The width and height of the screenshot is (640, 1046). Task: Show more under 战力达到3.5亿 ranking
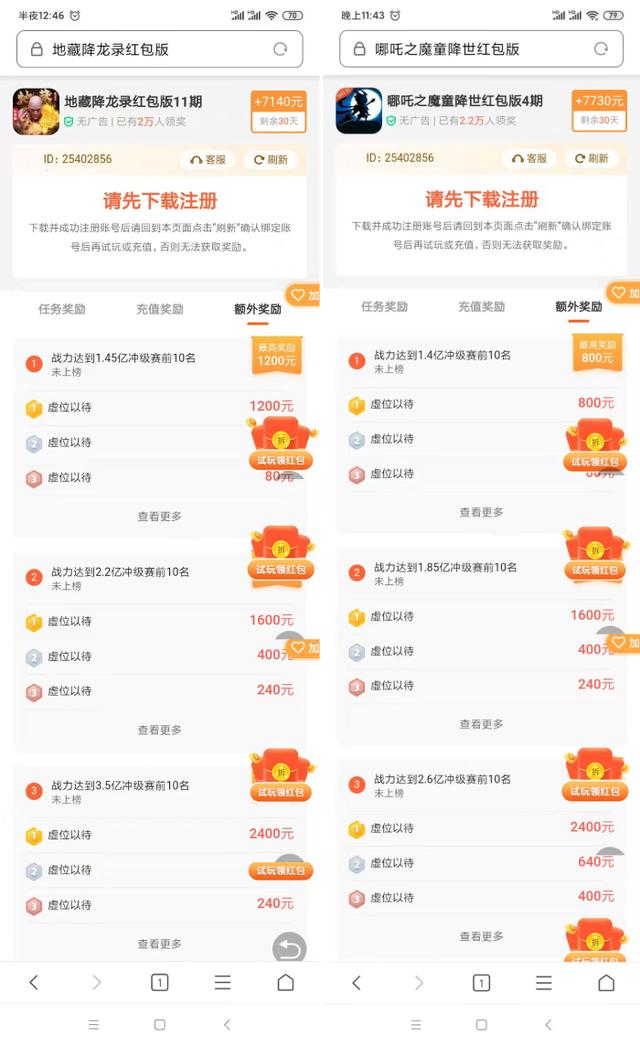(x=159, y=944)
